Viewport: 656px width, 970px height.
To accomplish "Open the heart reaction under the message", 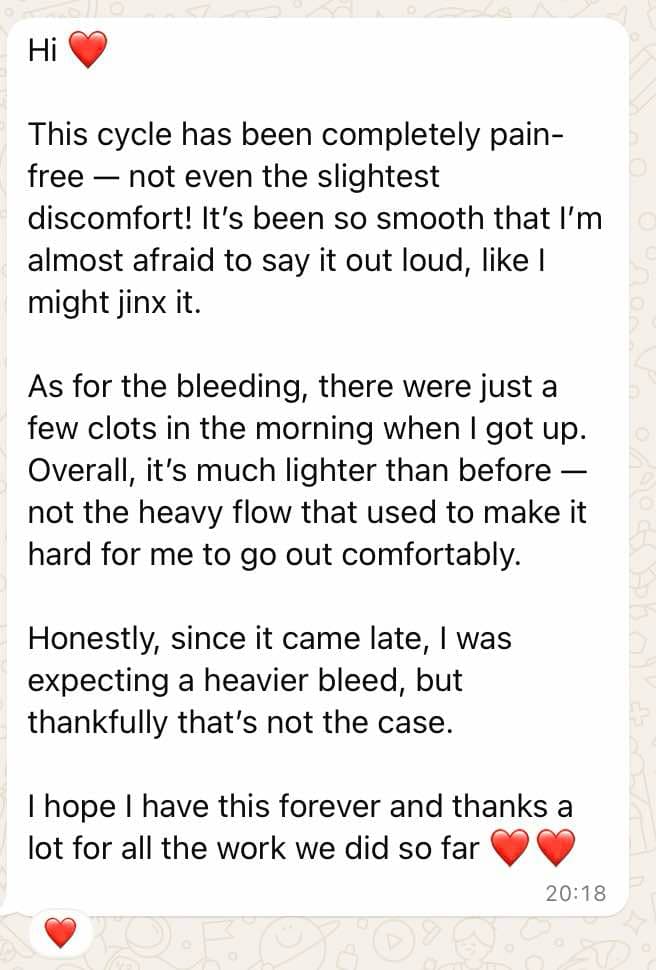I will pos(61,933).
